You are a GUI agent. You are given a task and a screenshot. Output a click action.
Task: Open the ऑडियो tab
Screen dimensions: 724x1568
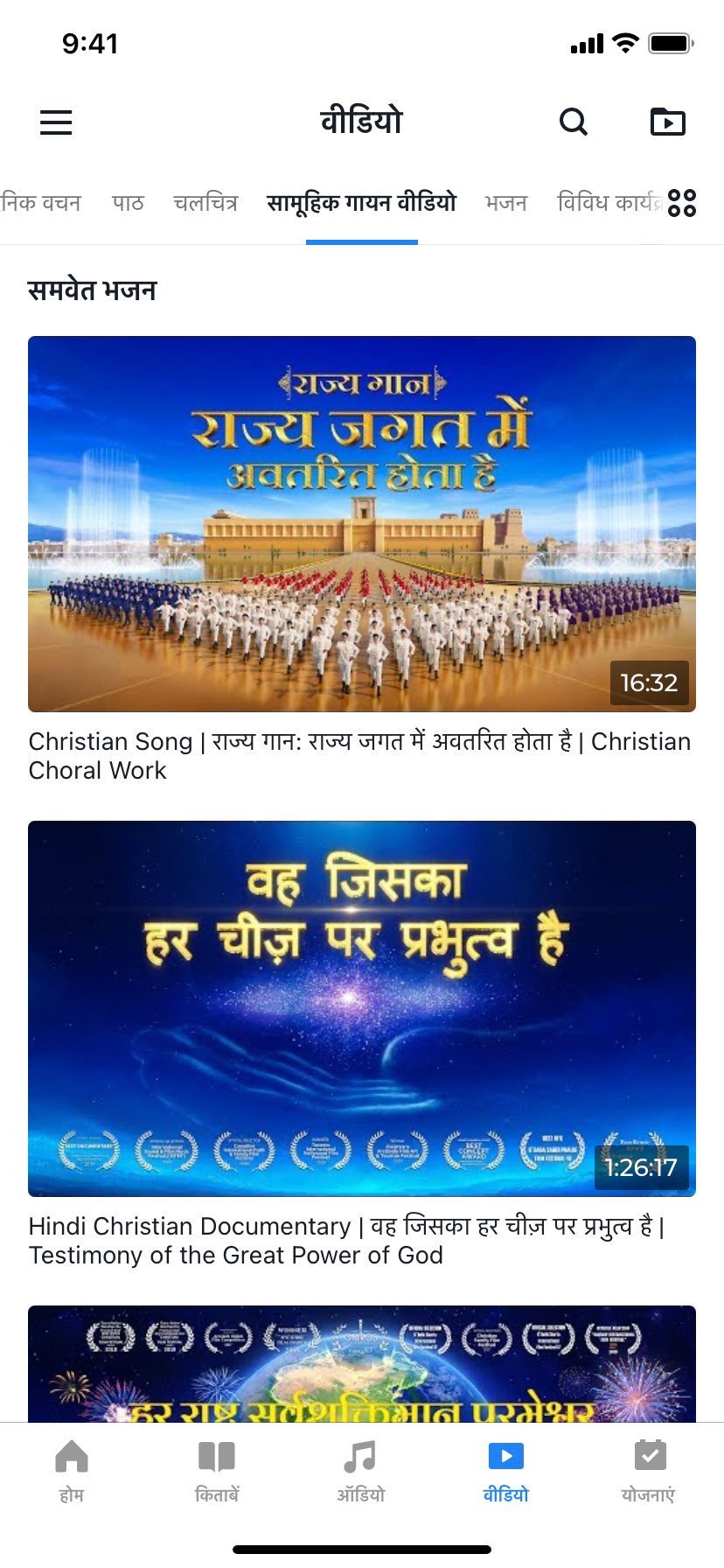pyautogui.click(x=360, y=1472)
